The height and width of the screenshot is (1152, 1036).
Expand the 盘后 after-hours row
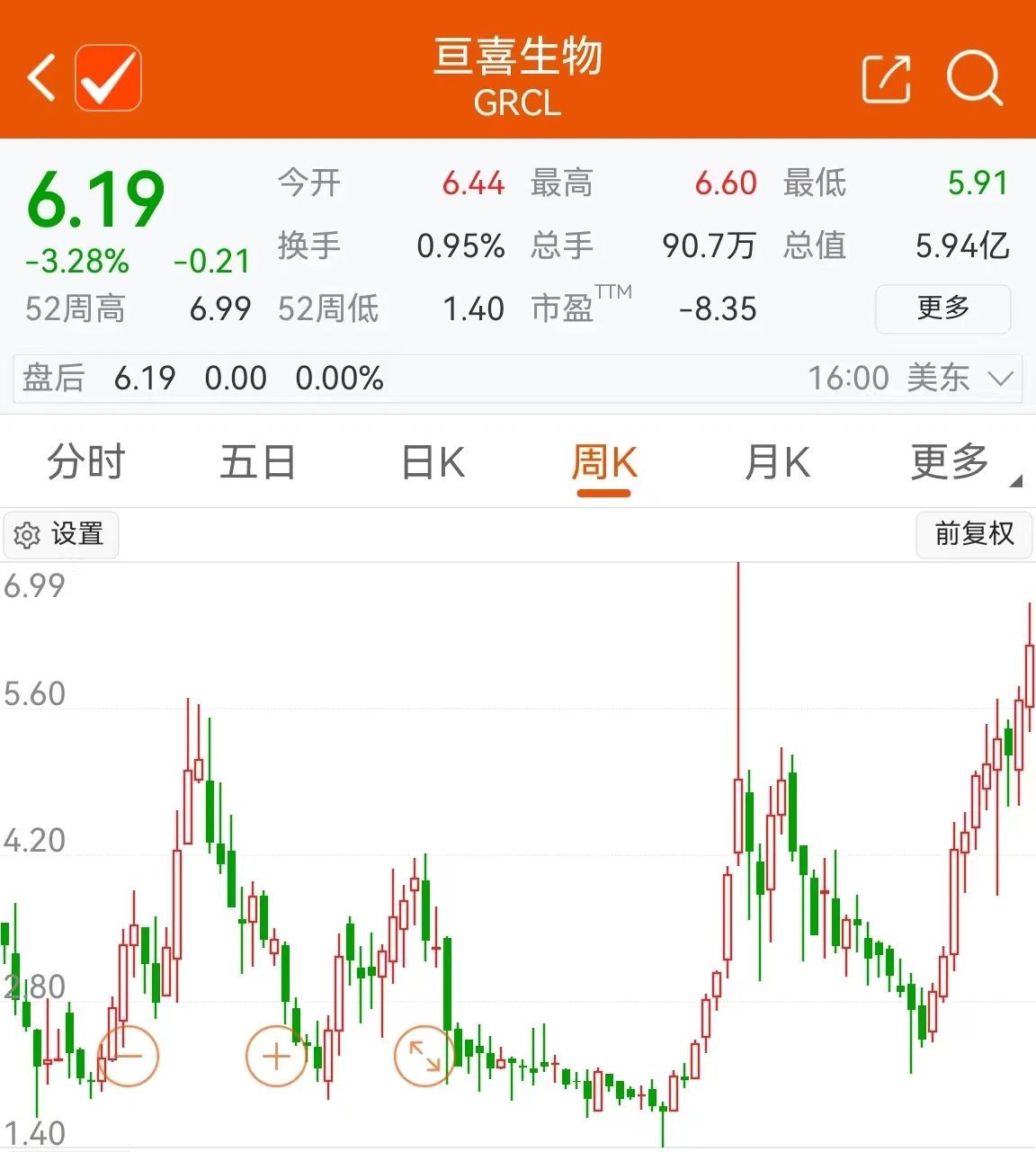coord(1000,379)
